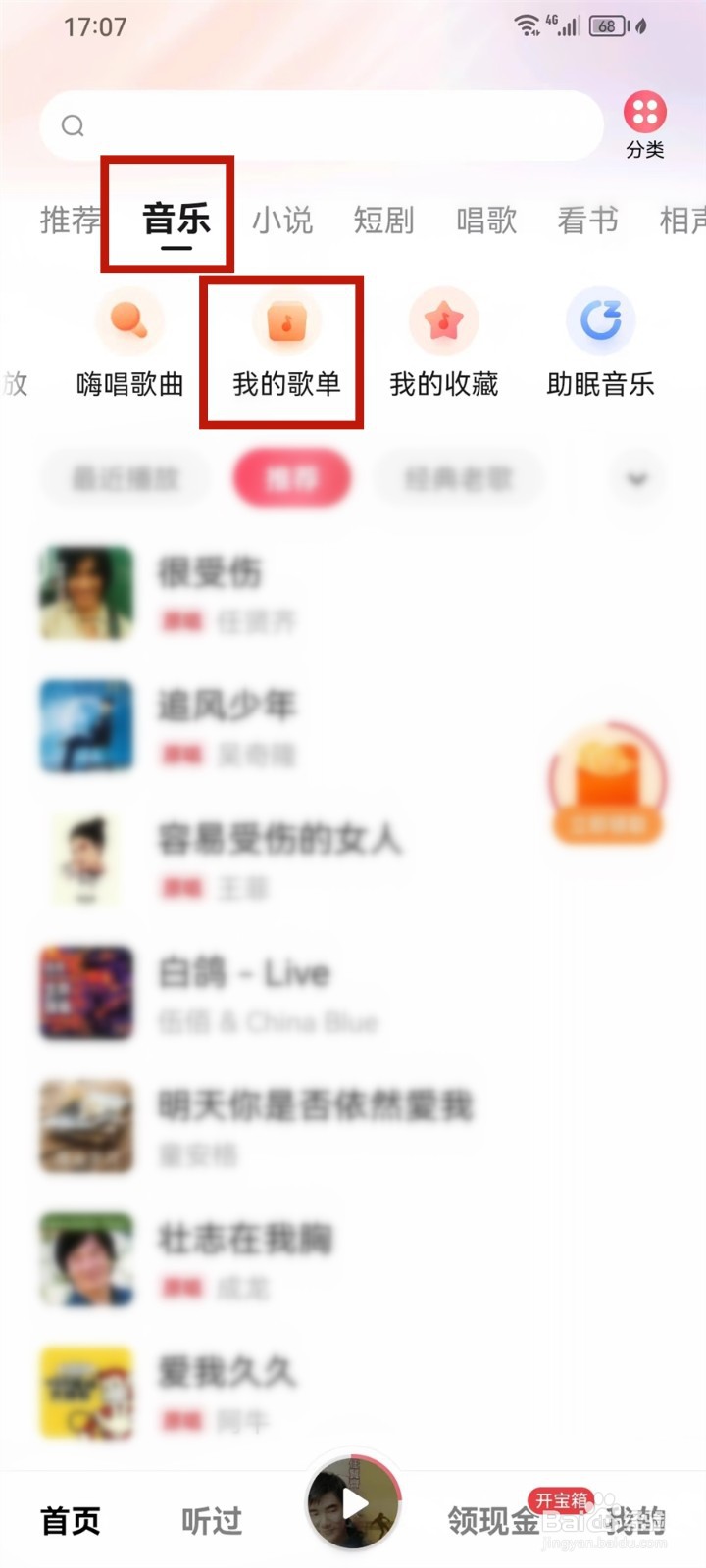Image resolution: width=706 pixels, height=1568 pixels.
Task: Select the 推荐 filter chip
Action: tap(291, 478)
